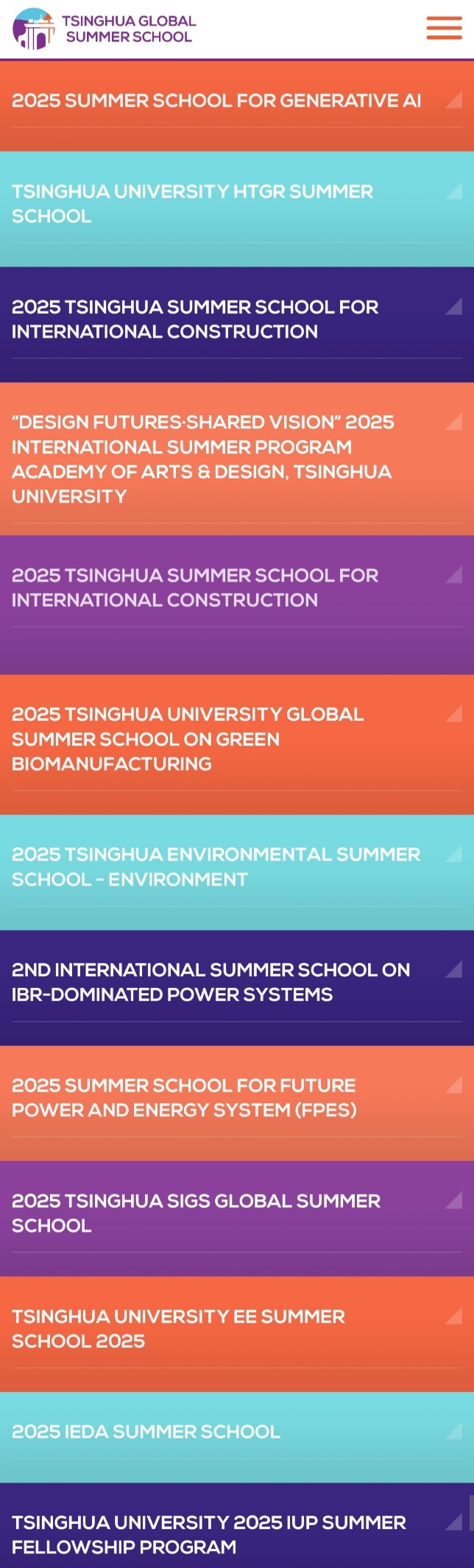Expand 2025 Tsinghua SIGS Global Summer School
This screenshot has height=1568, width=474.
(453, 1201)
